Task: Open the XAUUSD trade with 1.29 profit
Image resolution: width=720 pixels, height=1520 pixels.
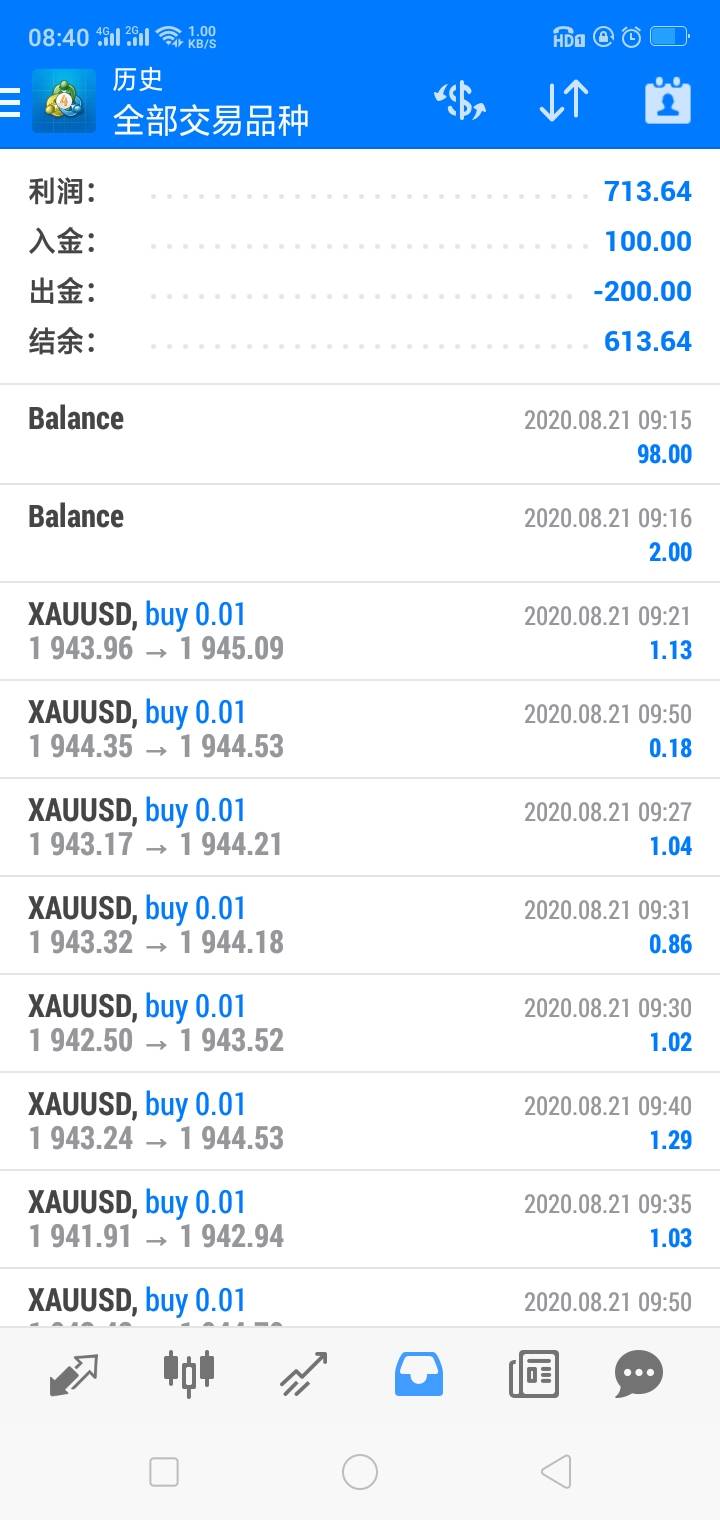Action: tap(360, 1121)
